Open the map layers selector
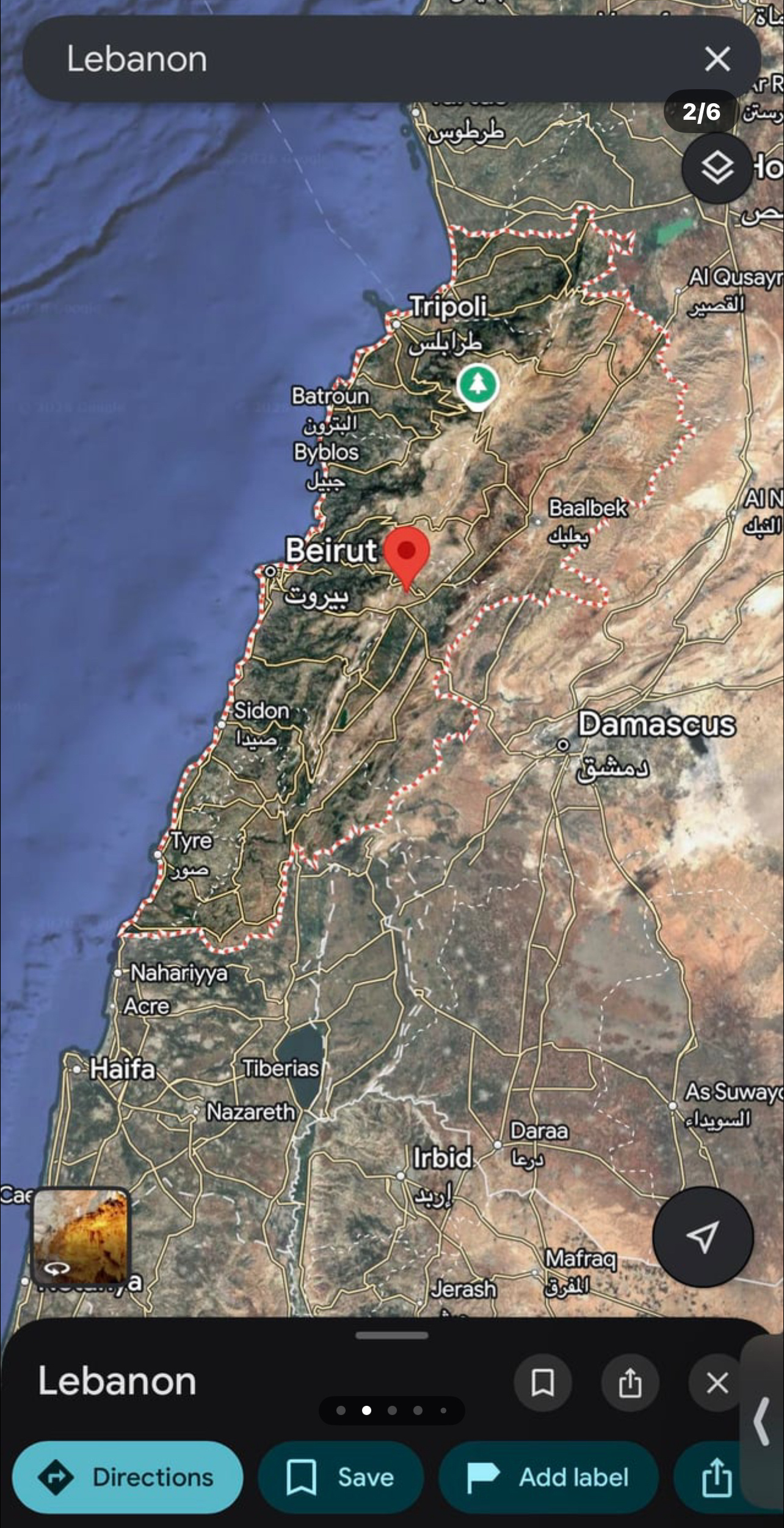 coord(717,167)
